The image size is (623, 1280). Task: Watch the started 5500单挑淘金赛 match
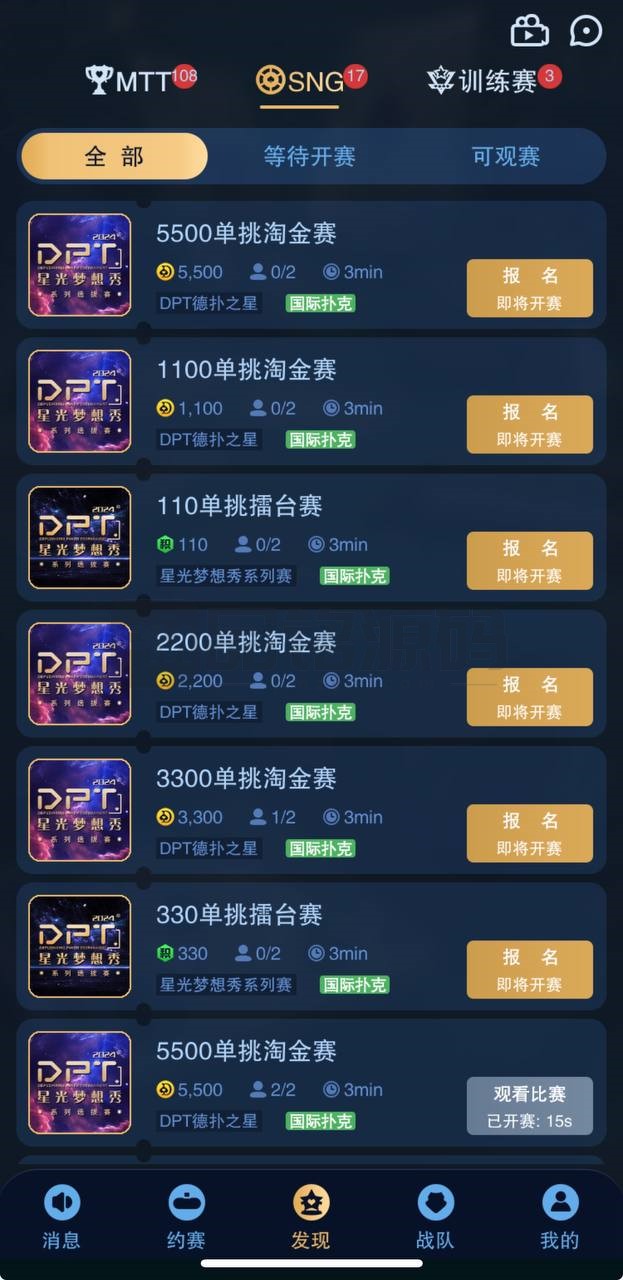point(530,1106)
